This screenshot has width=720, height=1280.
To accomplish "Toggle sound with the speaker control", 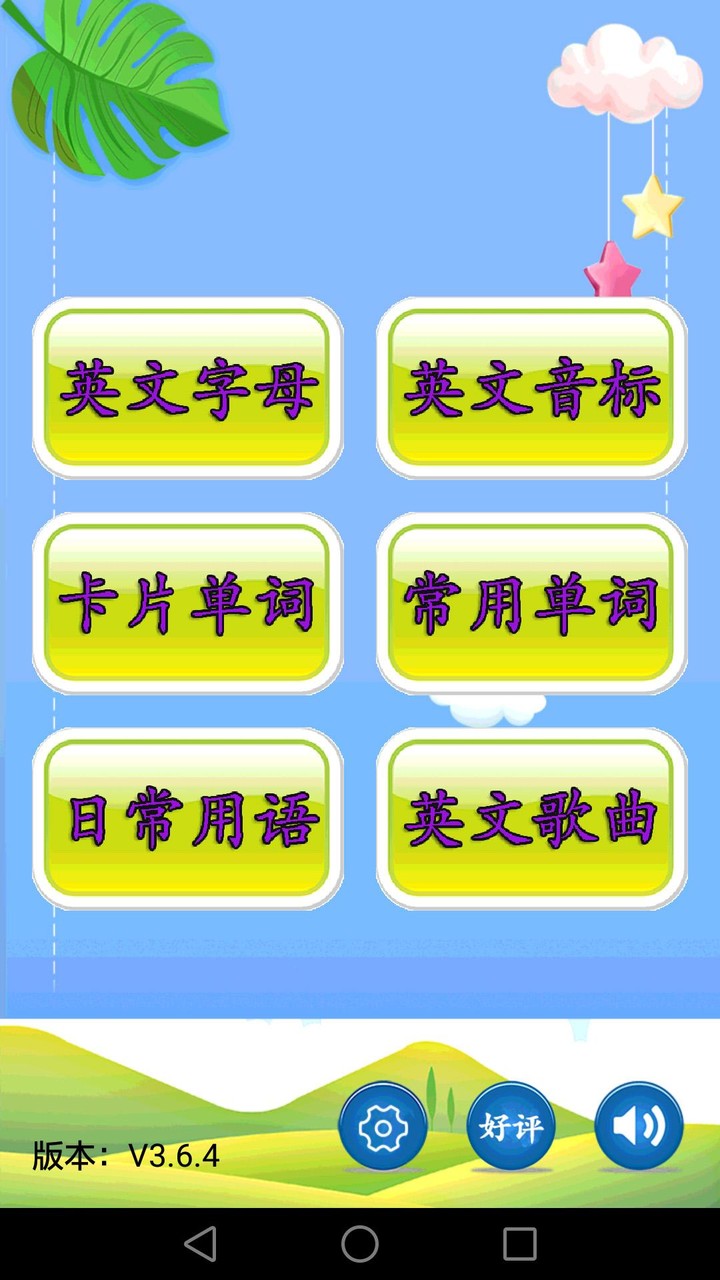I will (638, 1125).
